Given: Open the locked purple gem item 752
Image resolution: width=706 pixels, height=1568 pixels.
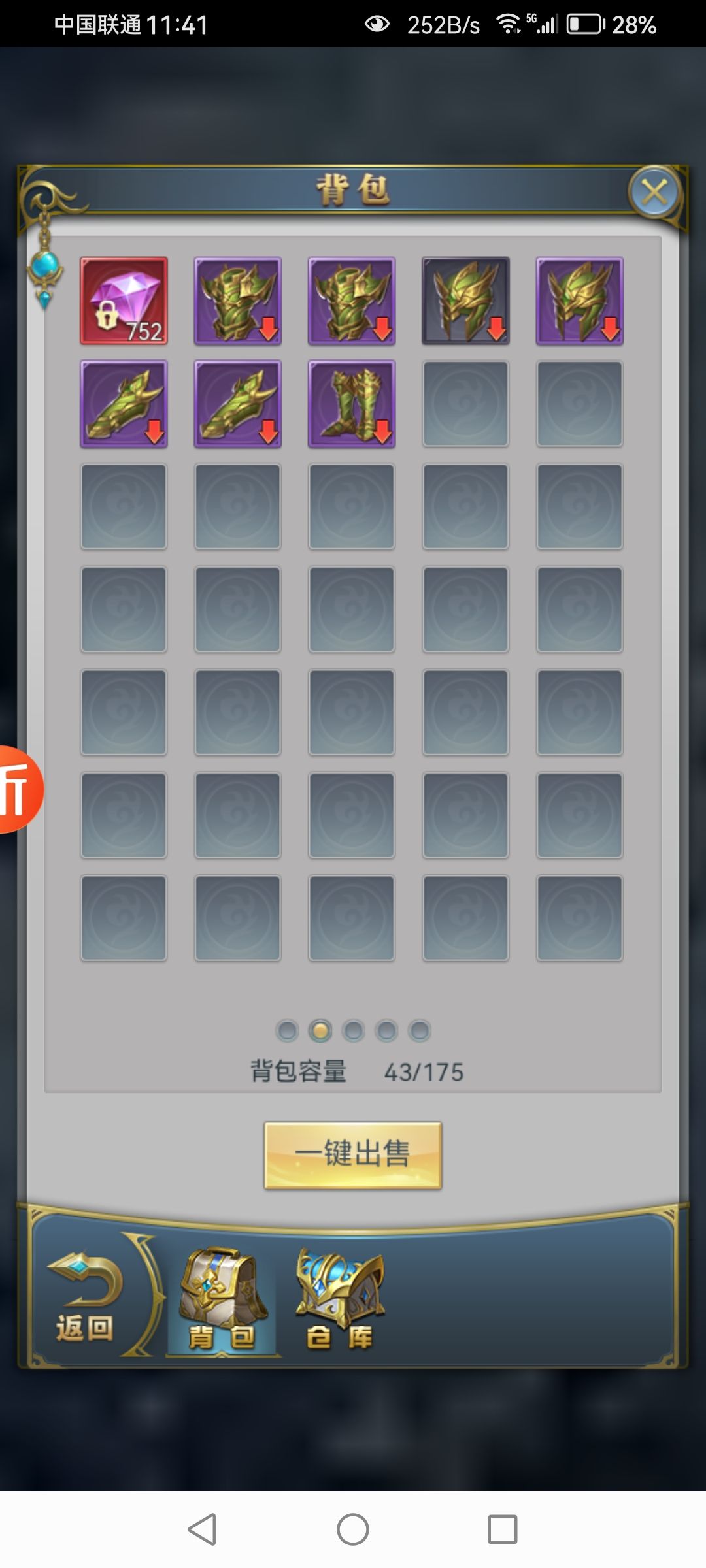Looking at the screenshot, I should 124,301.
